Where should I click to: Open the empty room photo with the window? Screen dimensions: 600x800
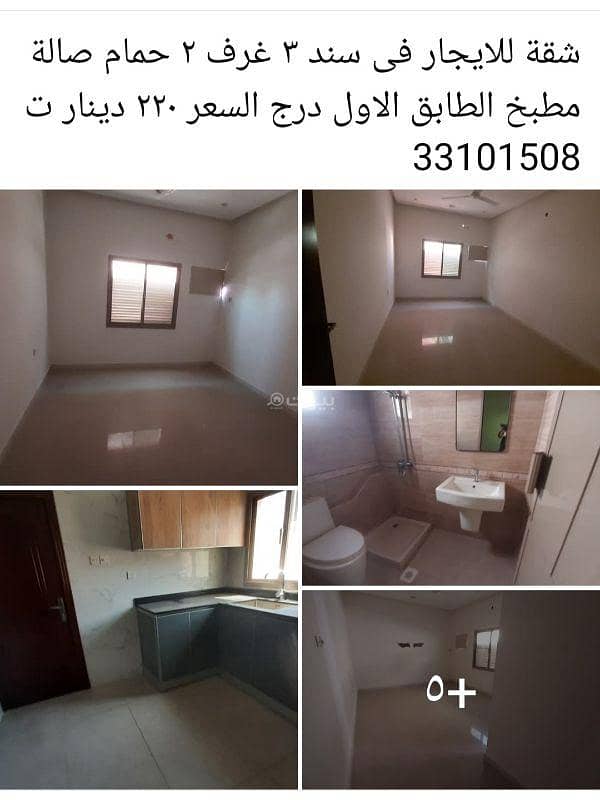coord(149,337)
